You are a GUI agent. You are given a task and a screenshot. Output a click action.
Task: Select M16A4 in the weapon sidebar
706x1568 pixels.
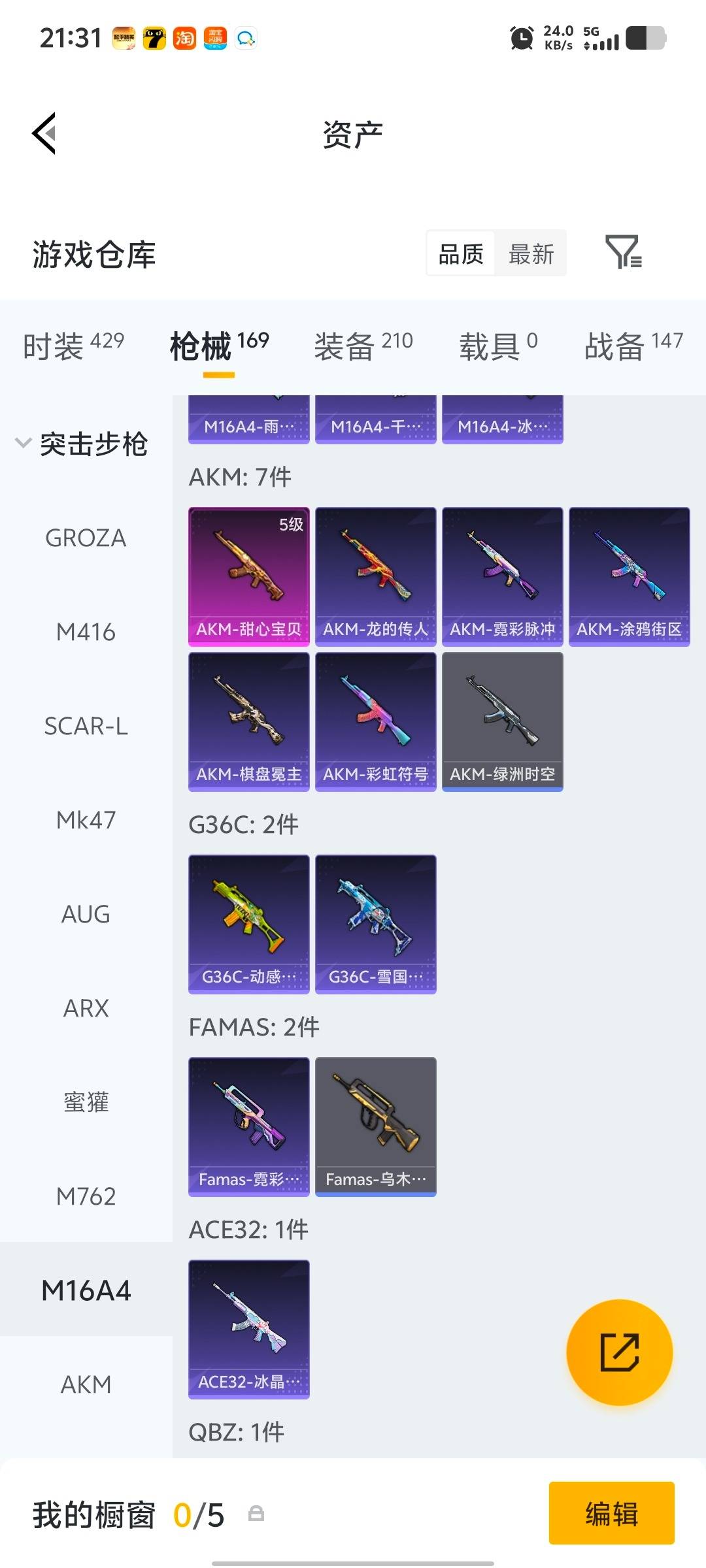pyautogui.click(x=86, y=1290)
